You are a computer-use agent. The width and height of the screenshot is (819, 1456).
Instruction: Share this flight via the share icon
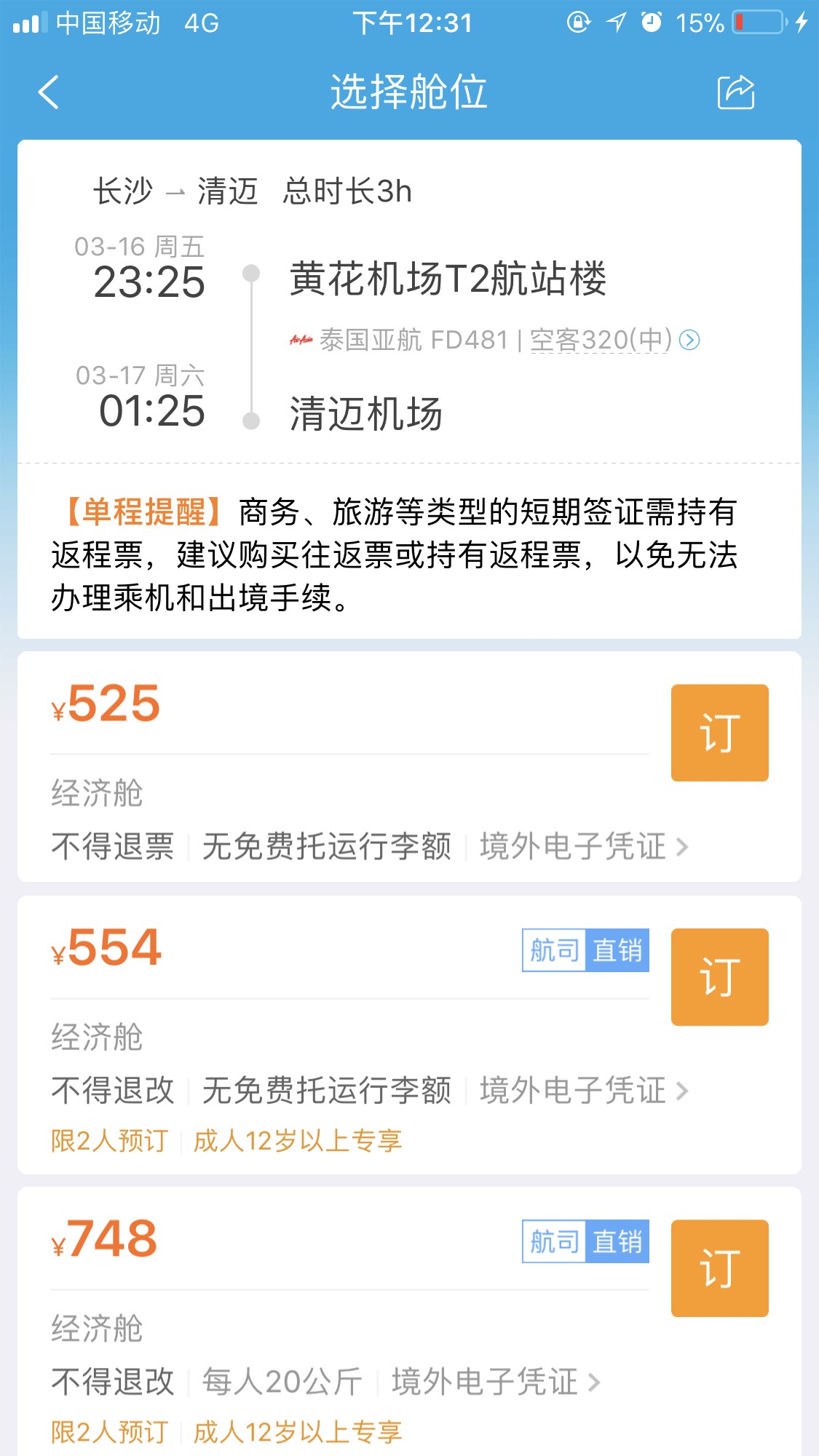tap(736, 92)
